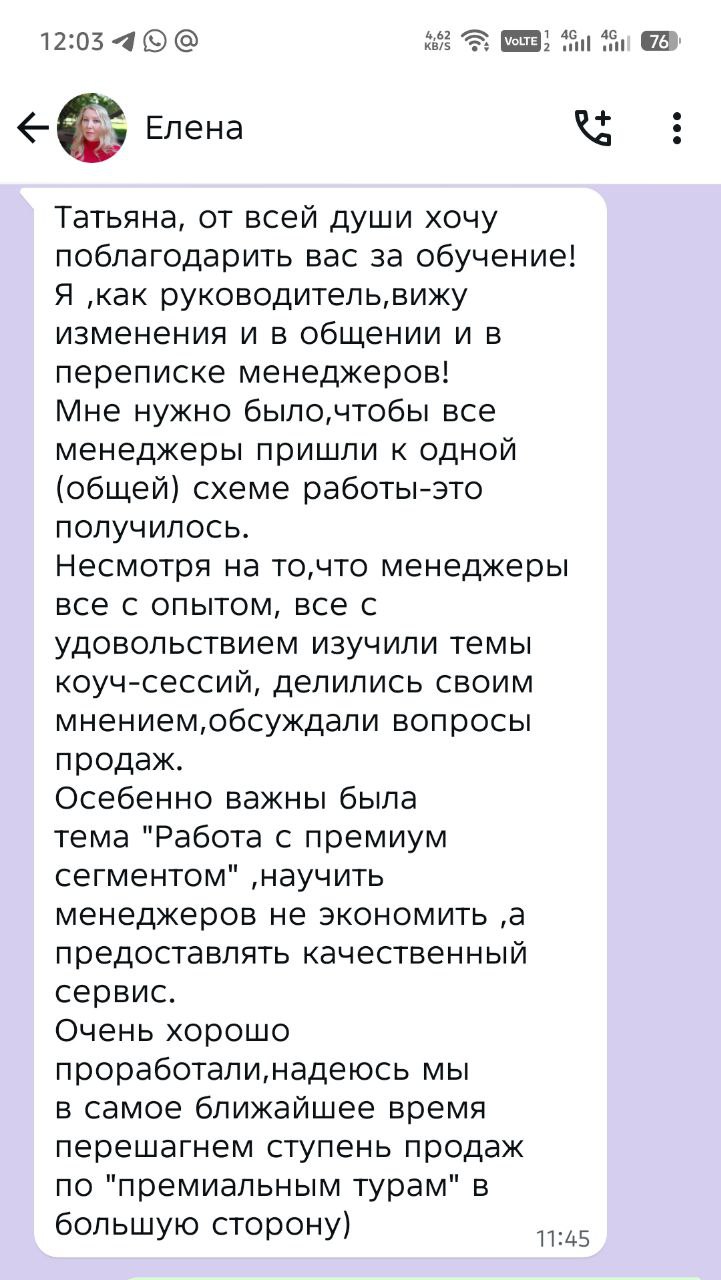721x1280 pixels.
Task: Start a call with Елена
Action: coord(592,128)
